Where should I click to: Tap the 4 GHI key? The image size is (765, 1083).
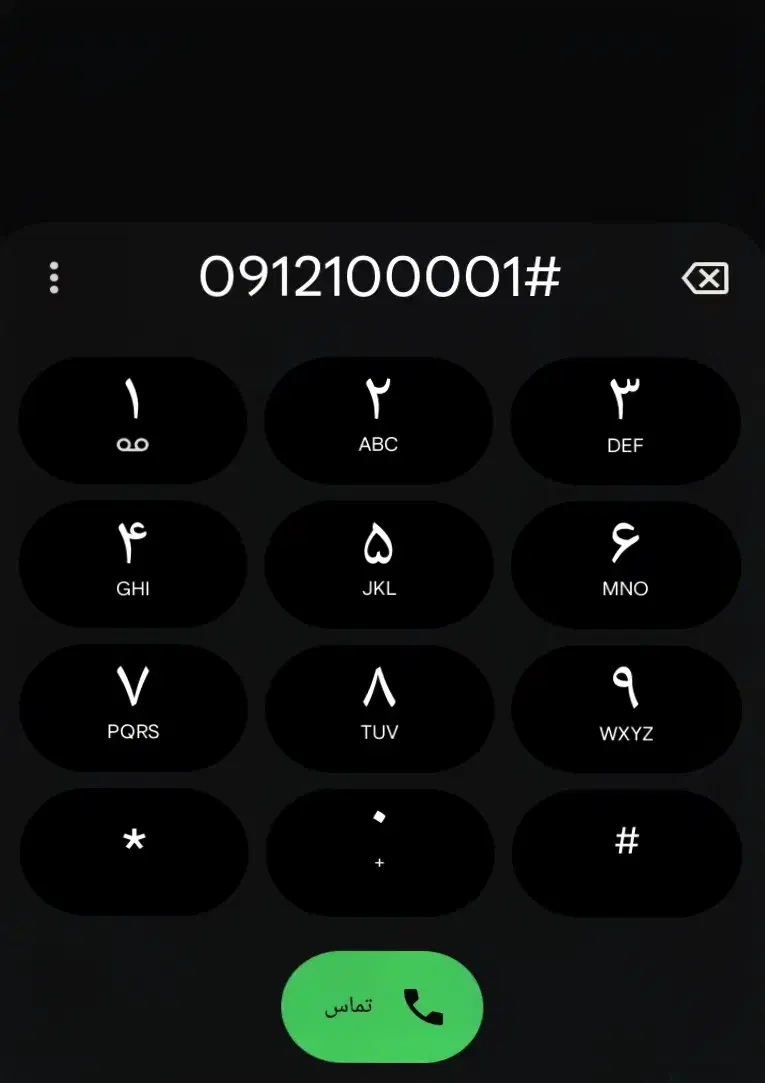(133, 564)
